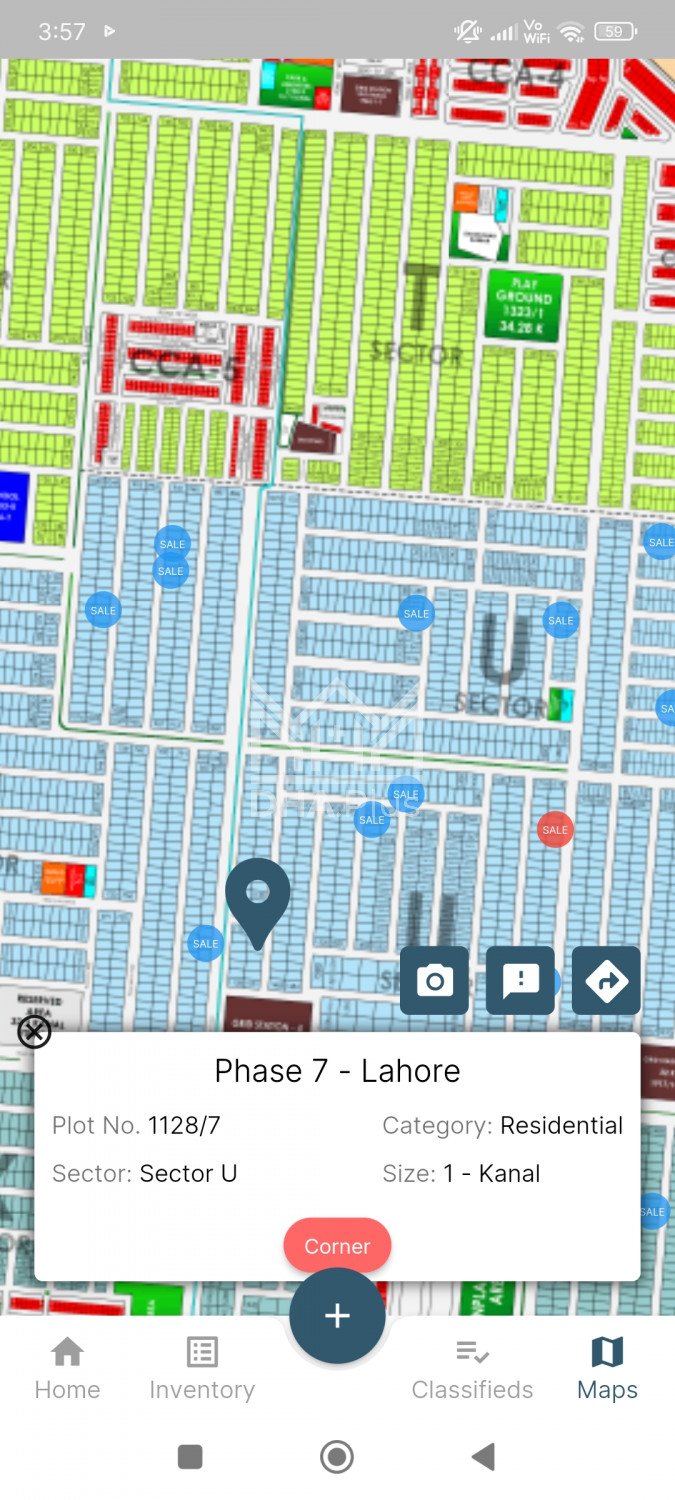The height and width of the screenshot is (1500, 675).
Task: Tap the red SALE marker on the map
Action: tap(555, 829)
